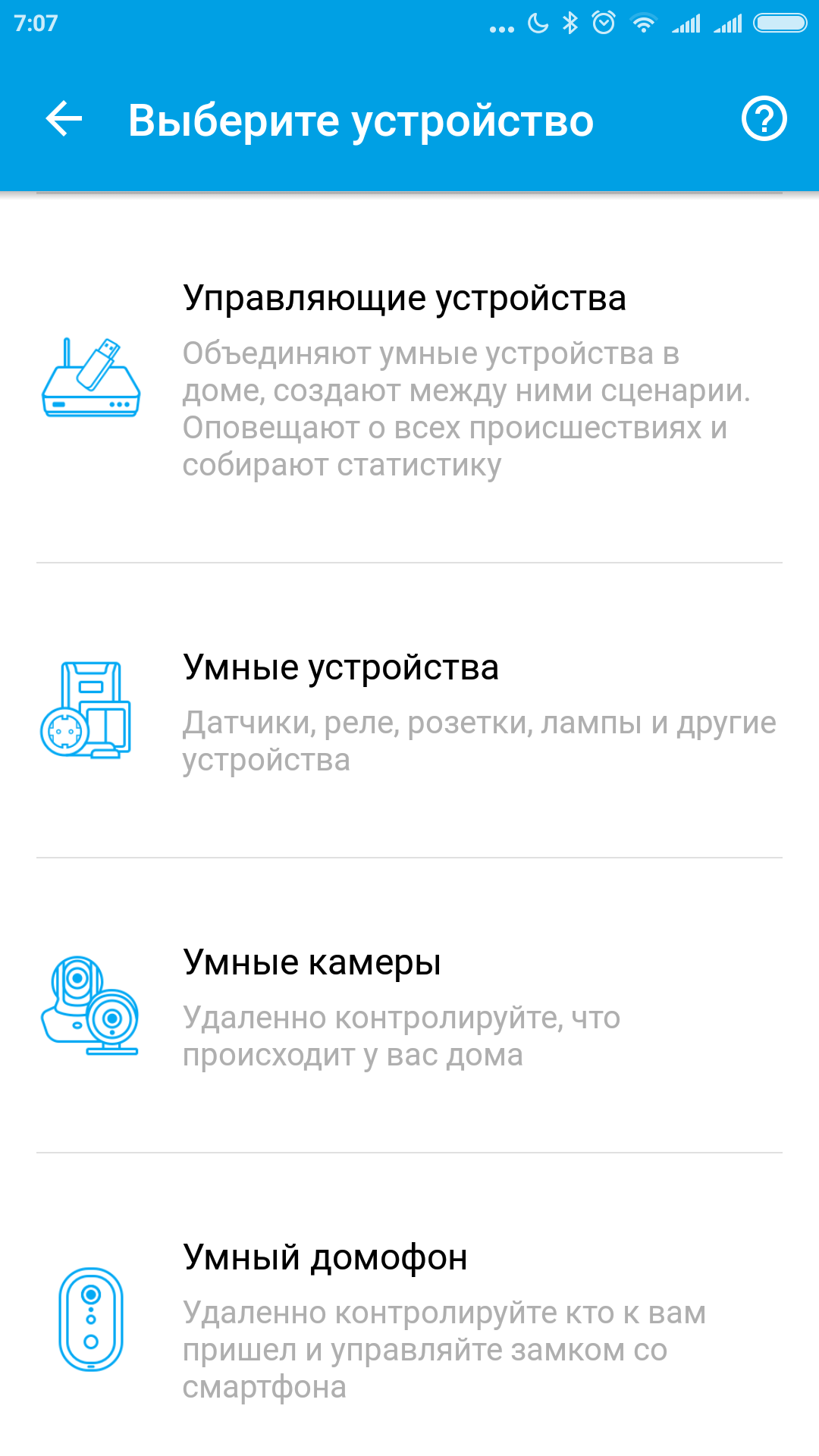
Task: Open Умные устройства device list
Action: click(409, 710)
